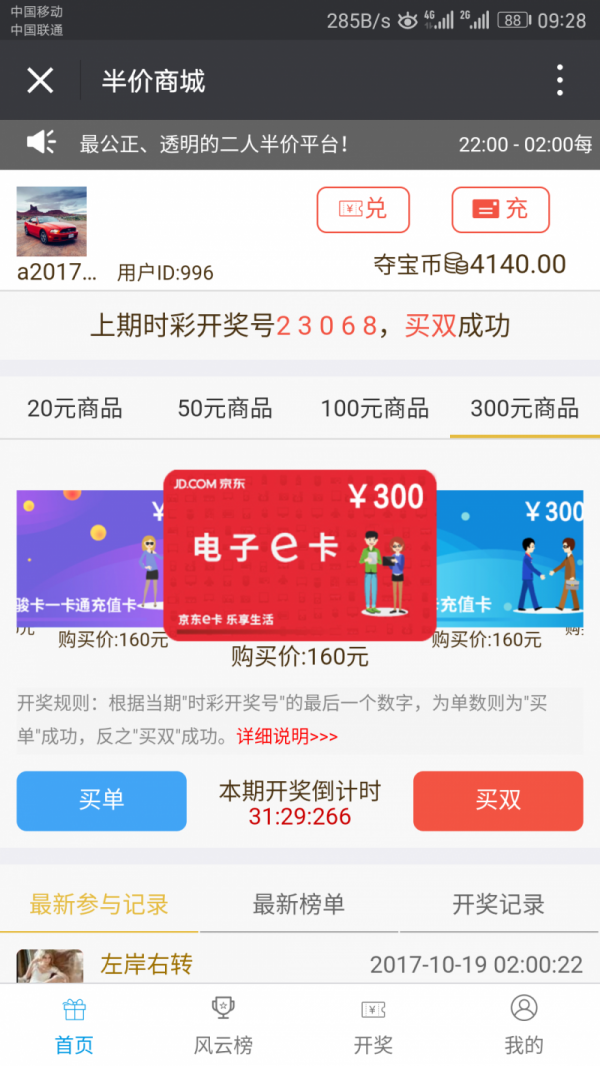Switch to 50元商品 tab
Viewport: 600px width, 1066px height.
[225, 408]
